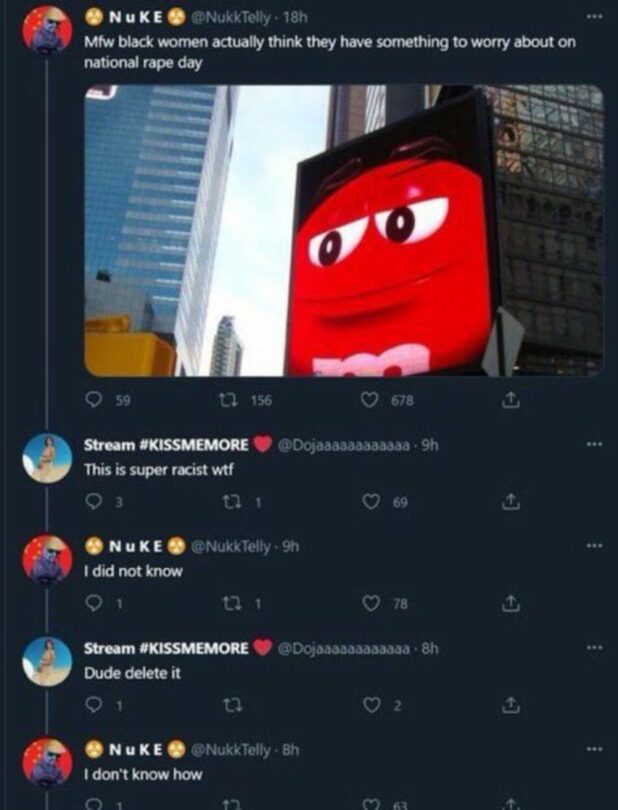Like the "Dude delete it" reply

point(372,705)
